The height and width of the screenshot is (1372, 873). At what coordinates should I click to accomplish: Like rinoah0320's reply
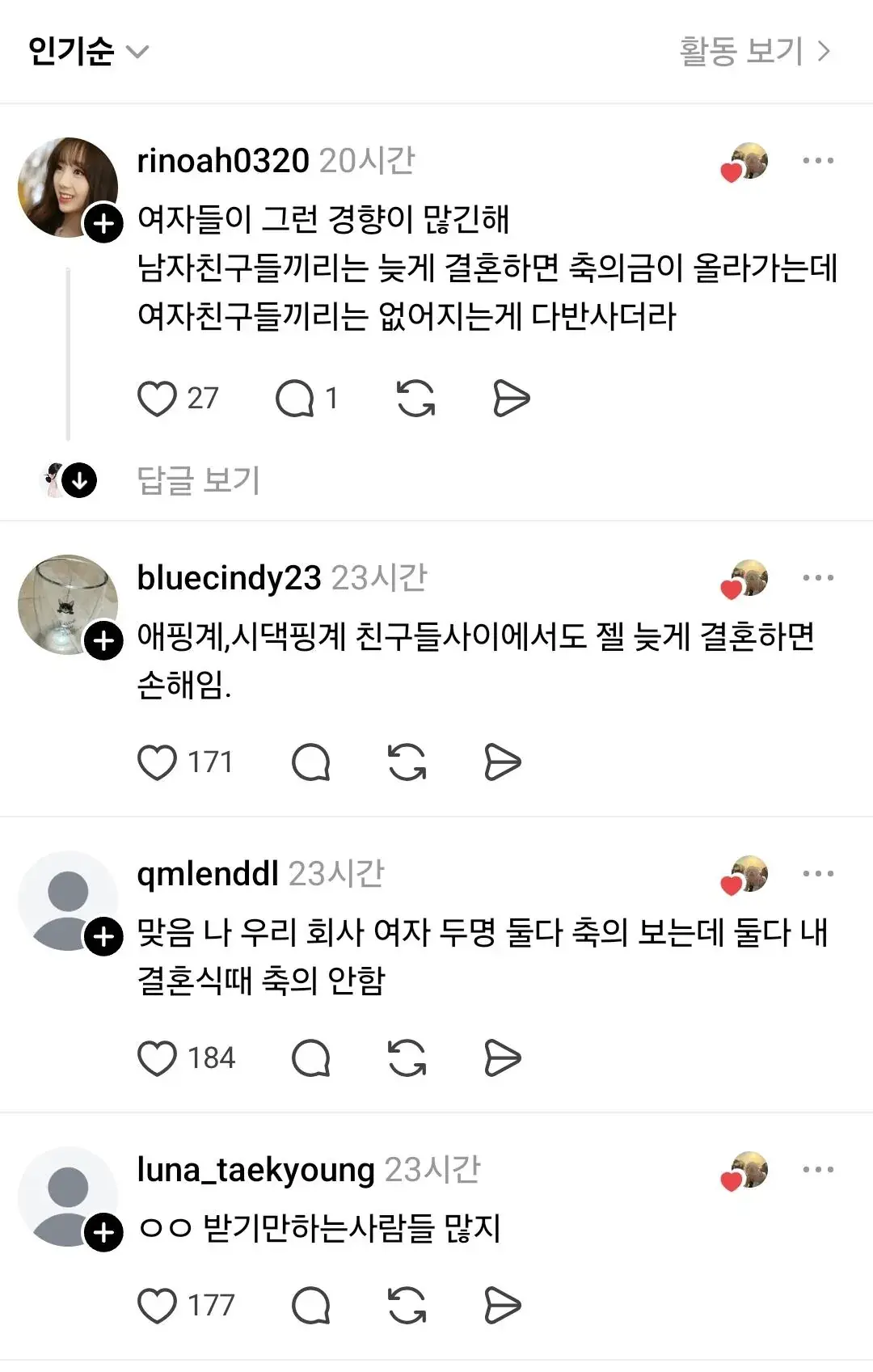click(157, 399)
